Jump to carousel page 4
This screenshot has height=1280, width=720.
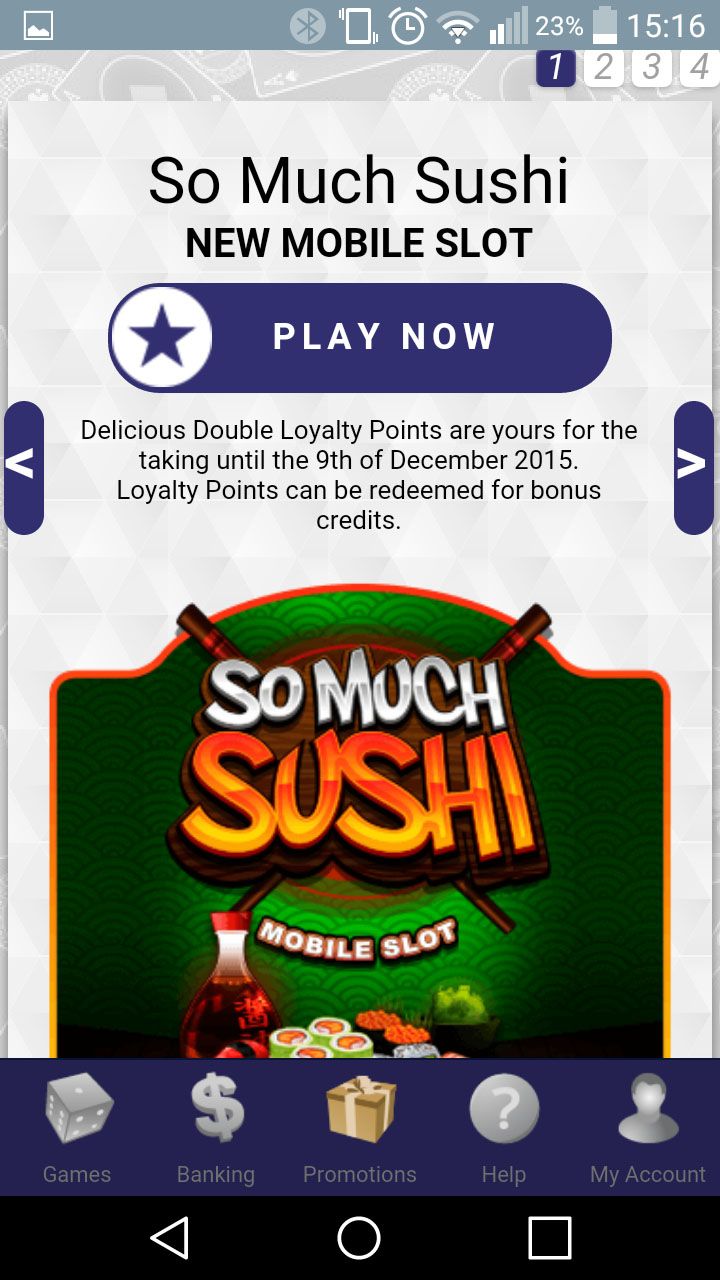[x=699, y=68]
